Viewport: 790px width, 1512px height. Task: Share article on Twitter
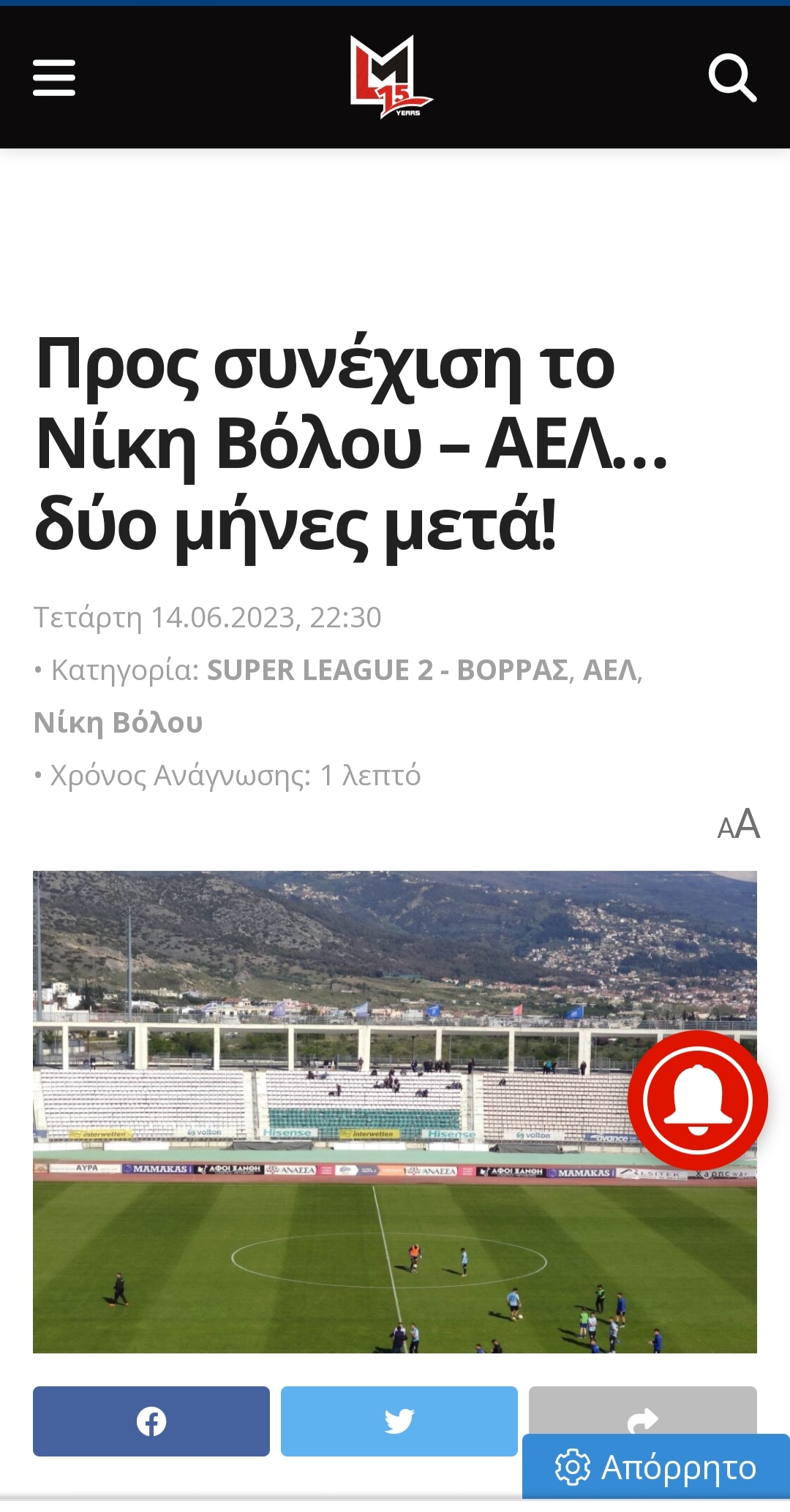tap(399, 1421)
